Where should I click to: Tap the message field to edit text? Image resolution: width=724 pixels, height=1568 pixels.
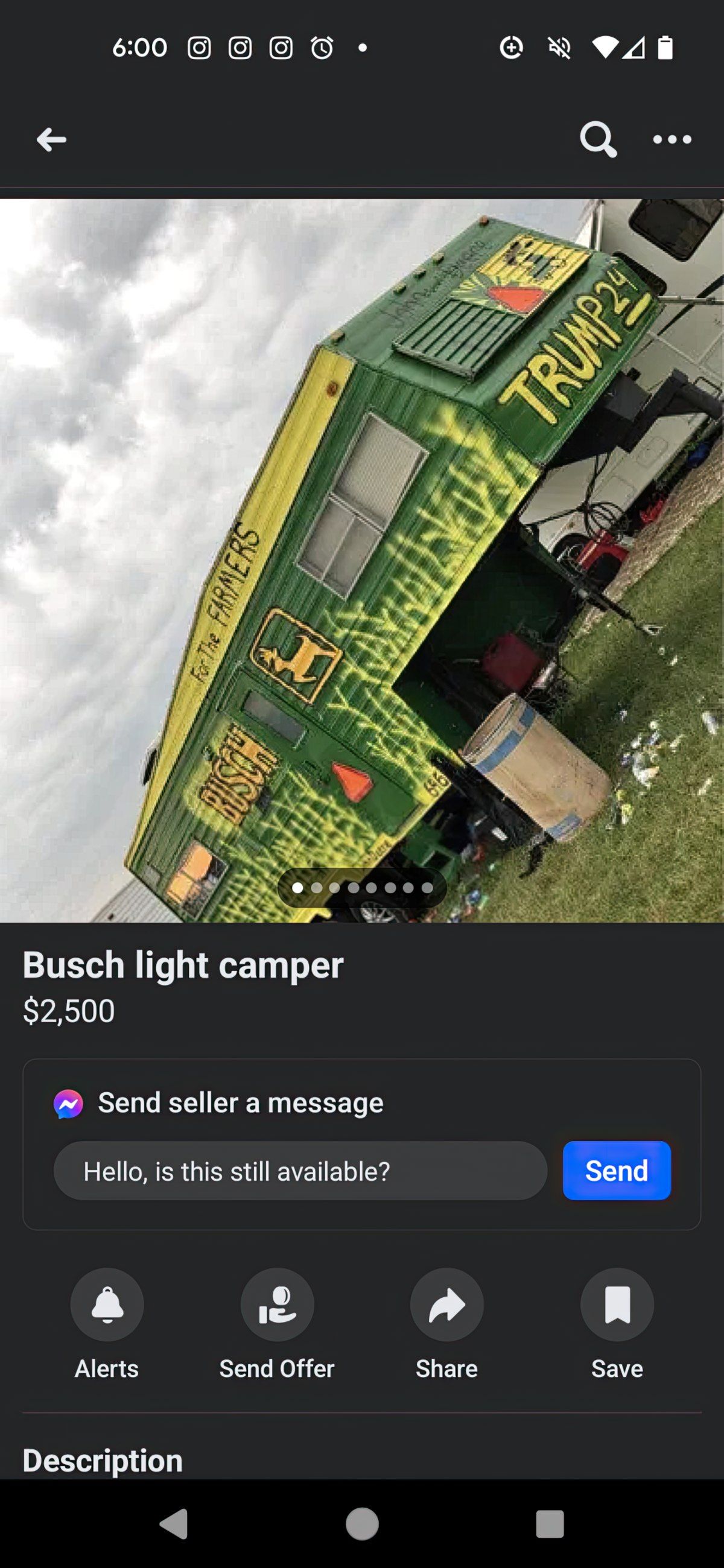coord(300,1171)
